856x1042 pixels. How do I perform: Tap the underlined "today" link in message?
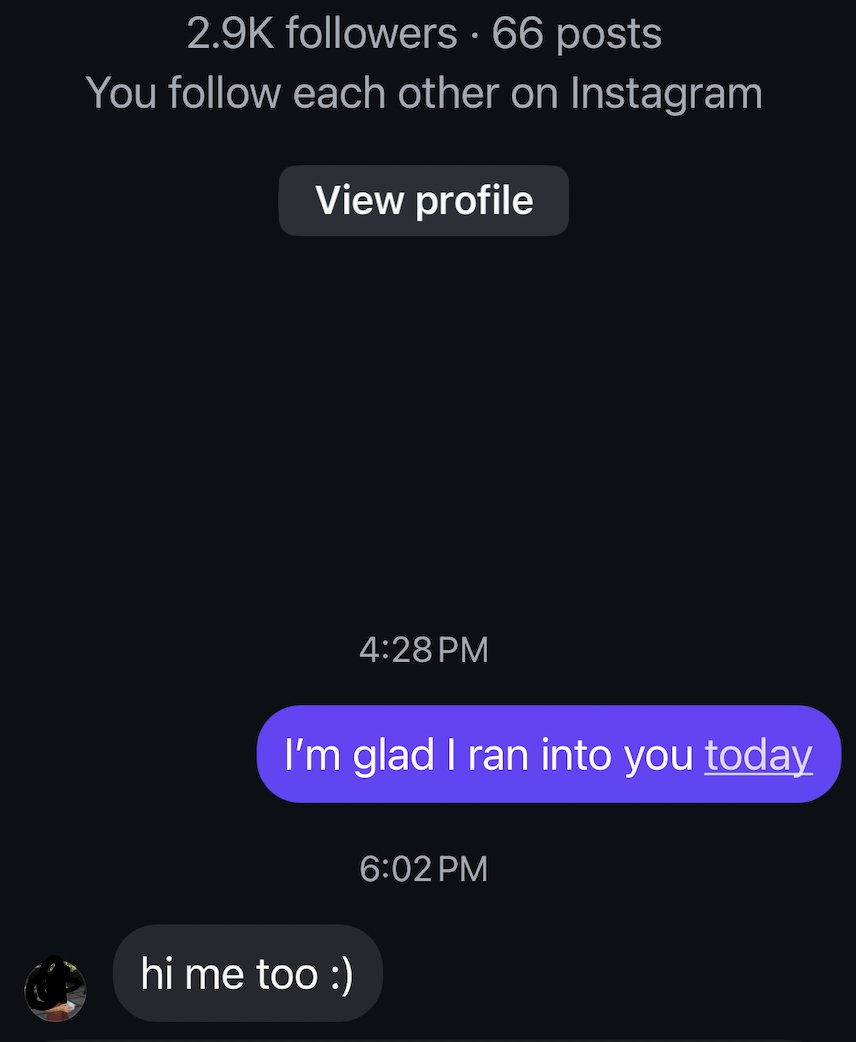pos(758,755)
